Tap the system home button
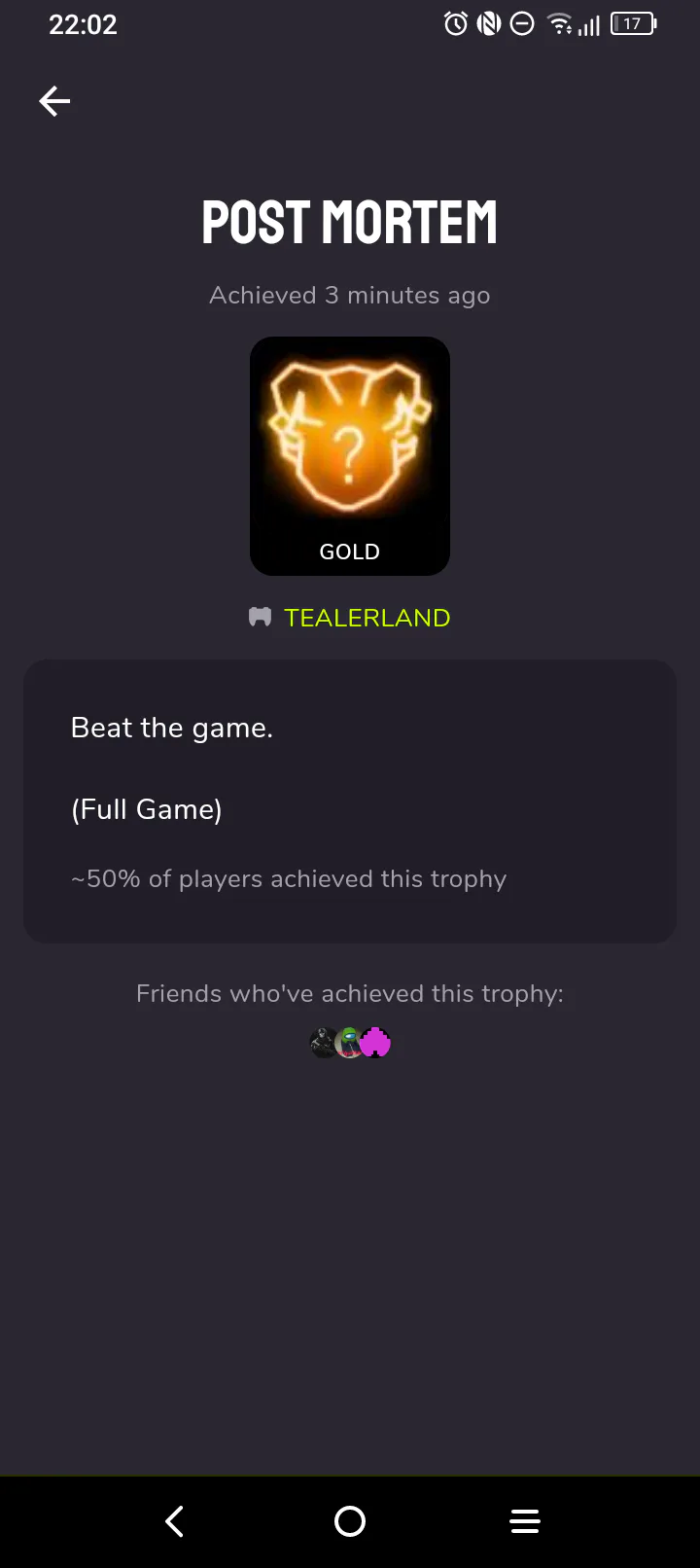This screenshot has height=1568, width=700. tap(350, 1521)
